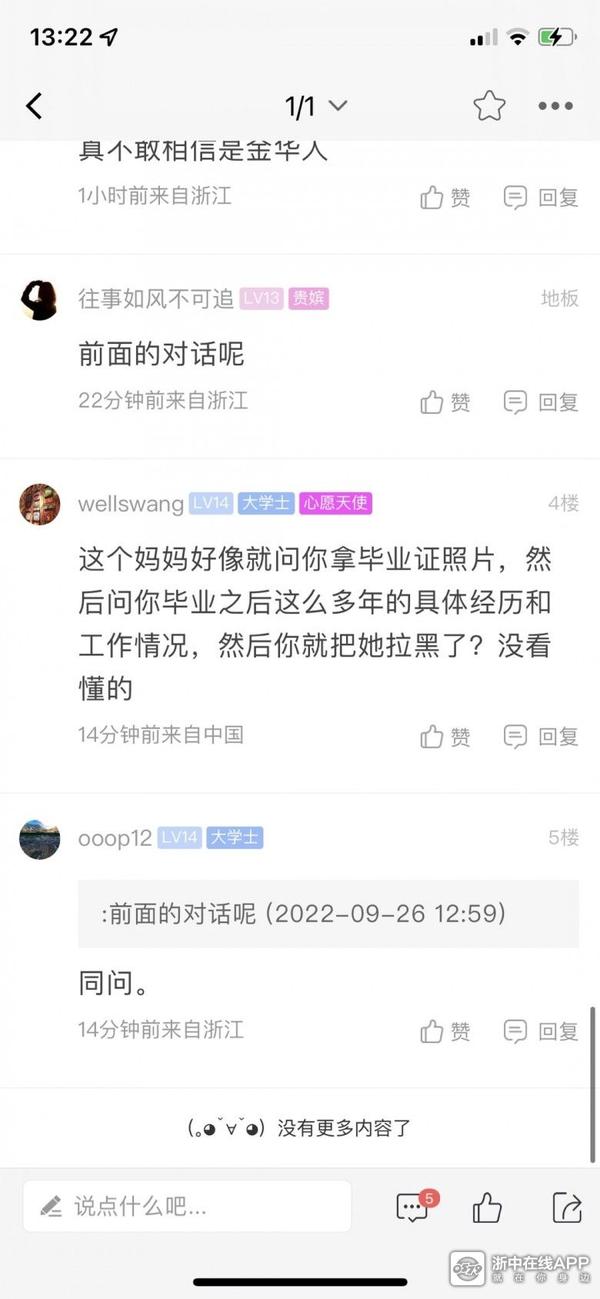This screenshot has width=600, height=1299.
Task: View wellswang's profile via username
Action: [x=130, y=503]
